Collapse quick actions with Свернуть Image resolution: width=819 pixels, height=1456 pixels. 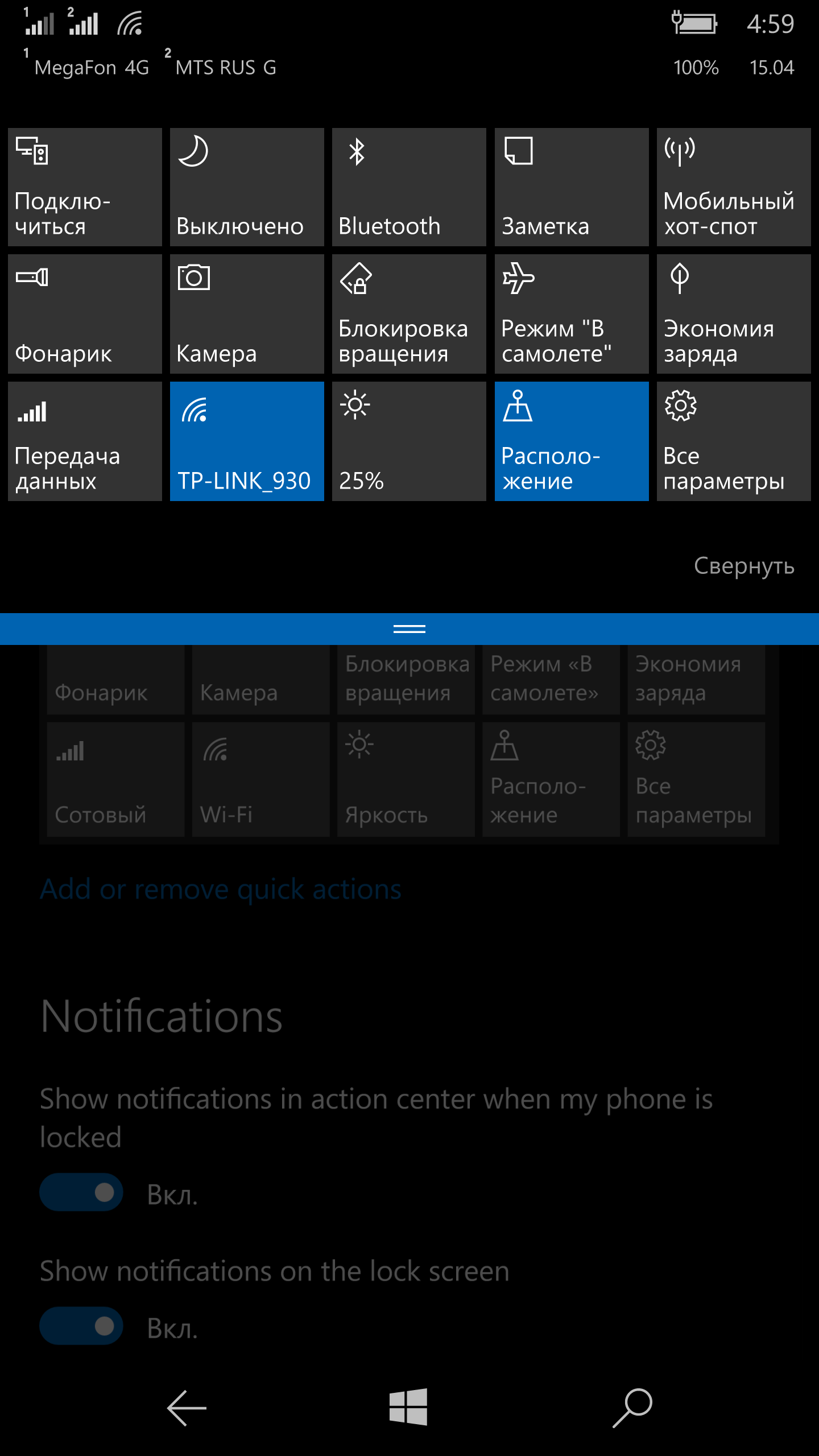(x=744, y=566)
